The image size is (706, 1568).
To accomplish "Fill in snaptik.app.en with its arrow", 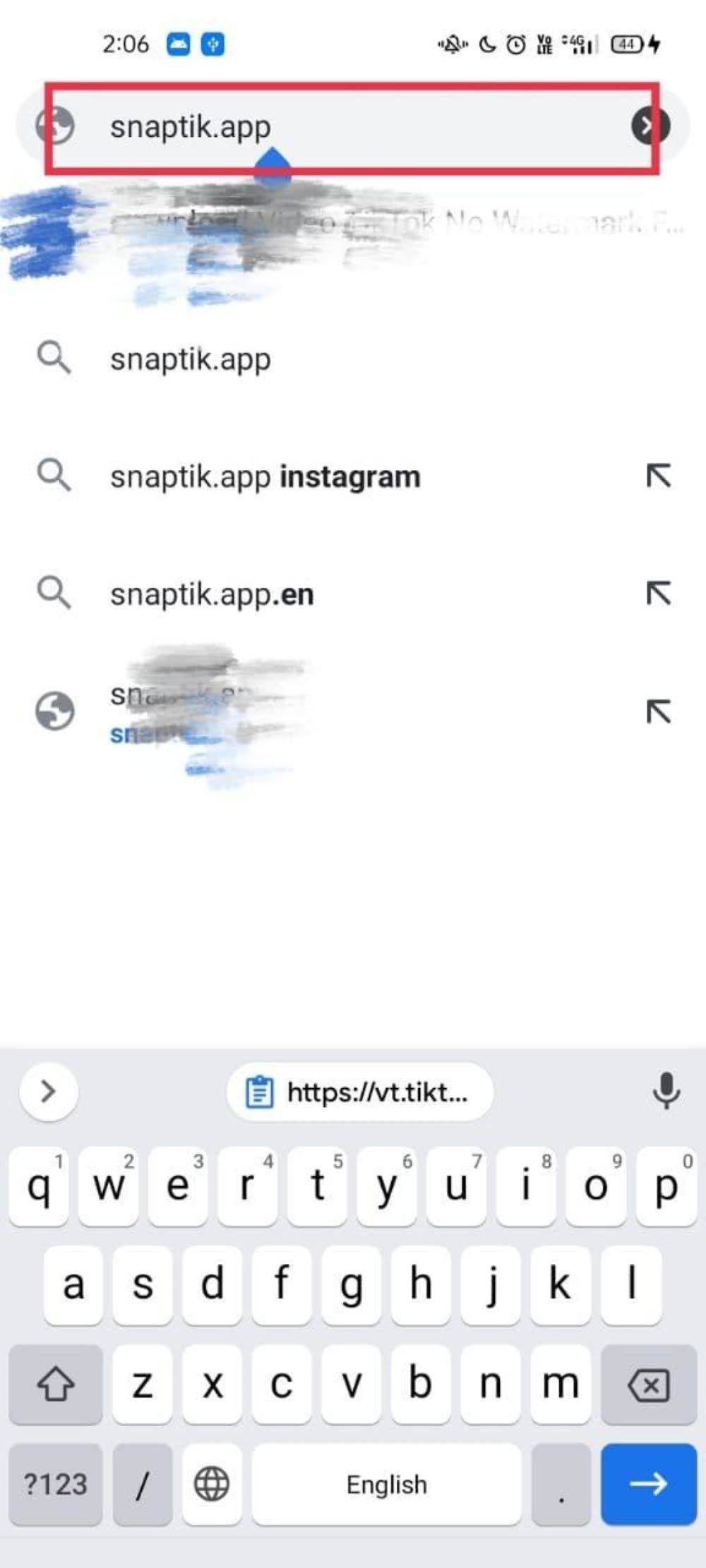I will (x=658, y=593).
